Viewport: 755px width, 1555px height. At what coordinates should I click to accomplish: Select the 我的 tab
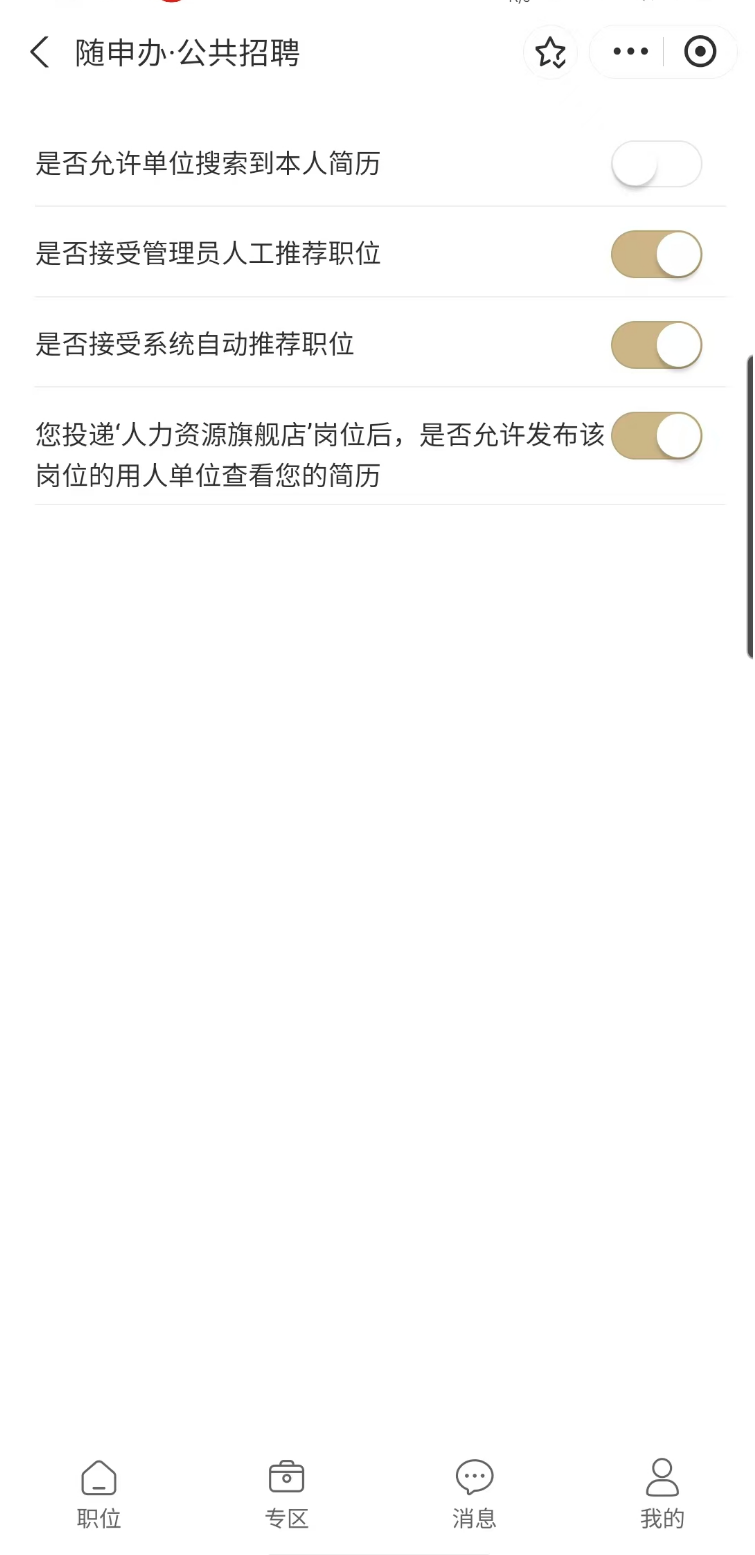tap(662, 1494)
